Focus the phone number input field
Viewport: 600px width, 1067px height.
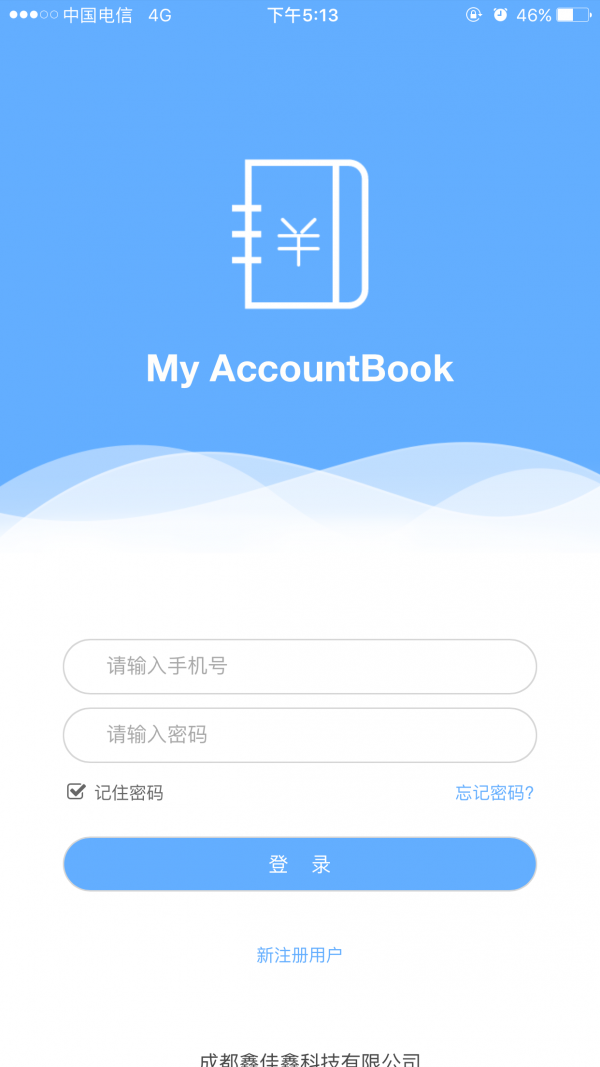(x=300, y=666)
